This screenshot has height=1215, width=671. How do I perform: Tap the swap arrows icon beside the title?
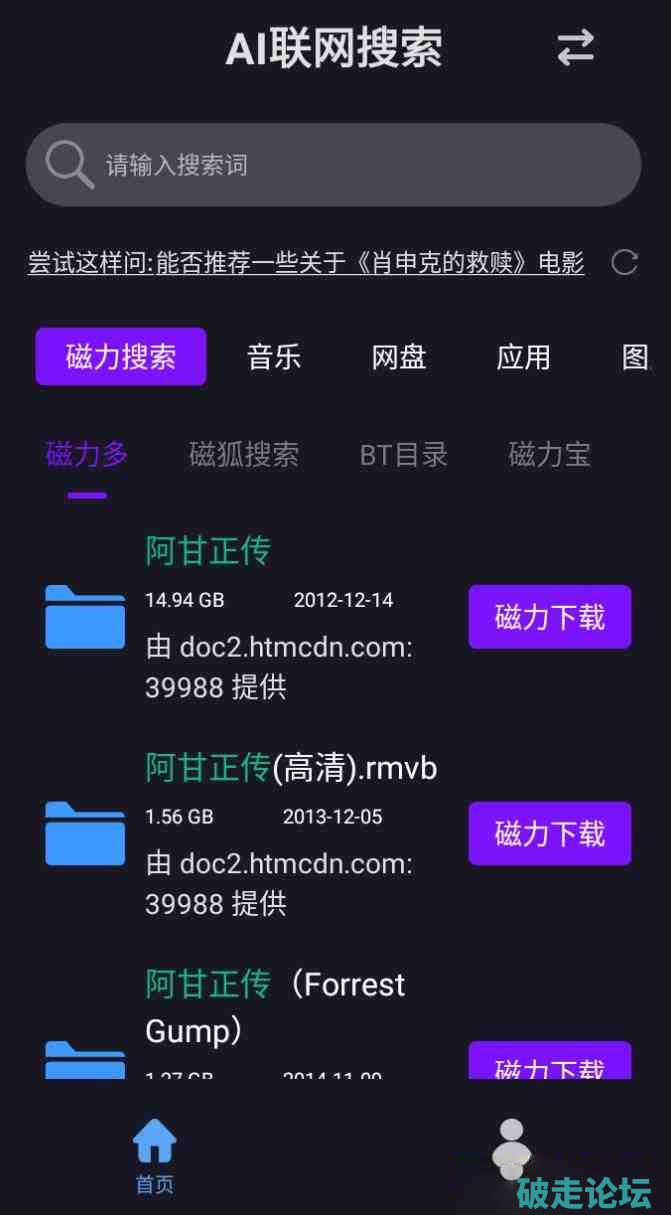(575, 48)
